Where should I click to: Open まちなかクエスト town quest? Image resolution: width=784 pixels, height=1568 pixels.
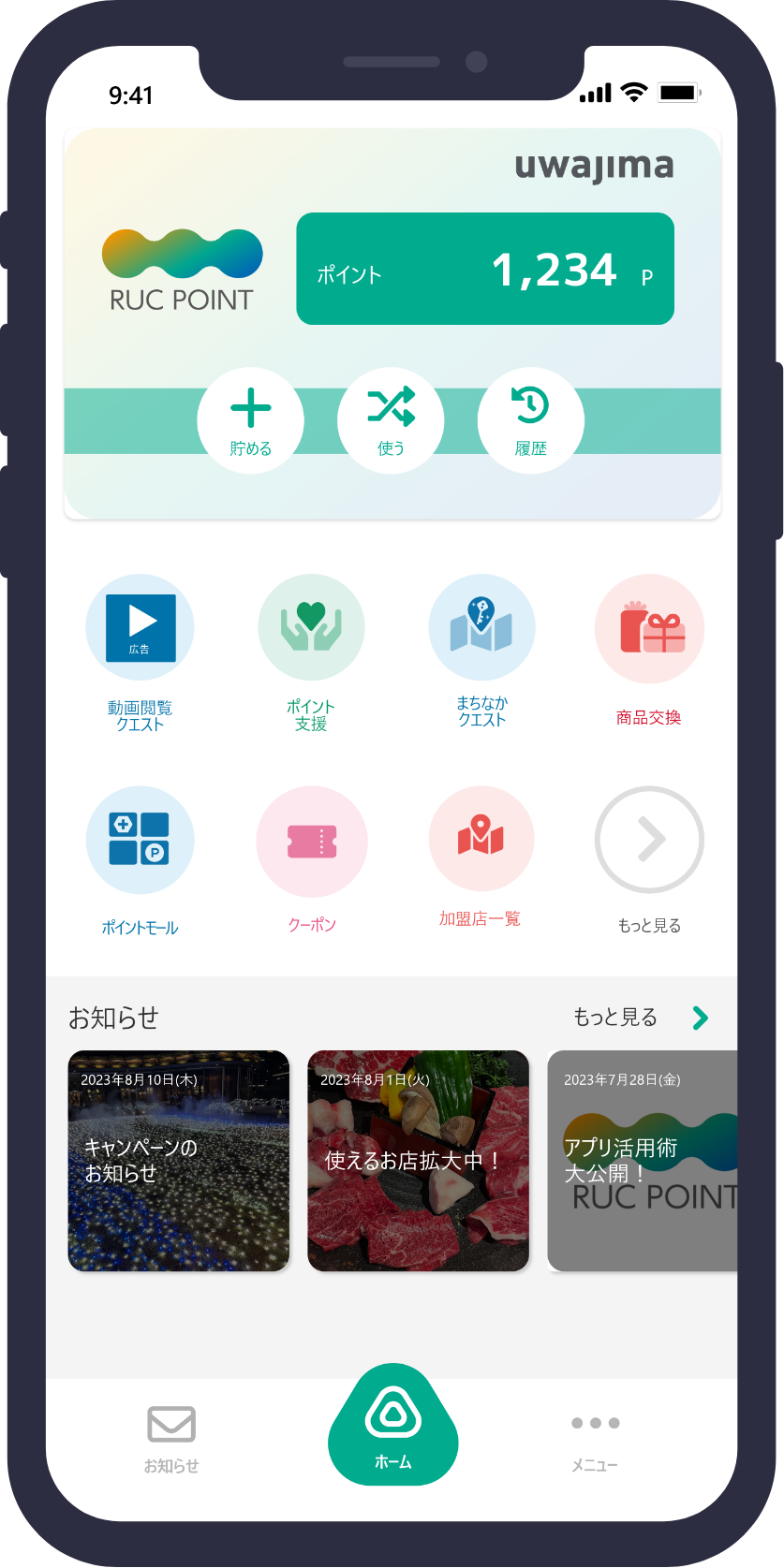click(481, 627)
